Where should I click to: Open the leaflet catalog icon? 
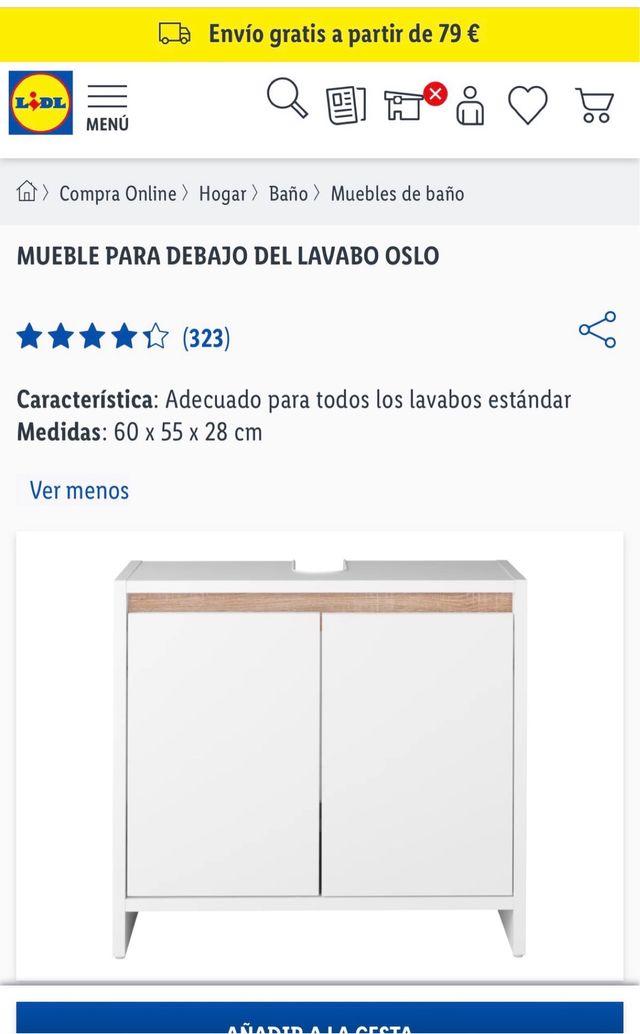pos(346,105)
